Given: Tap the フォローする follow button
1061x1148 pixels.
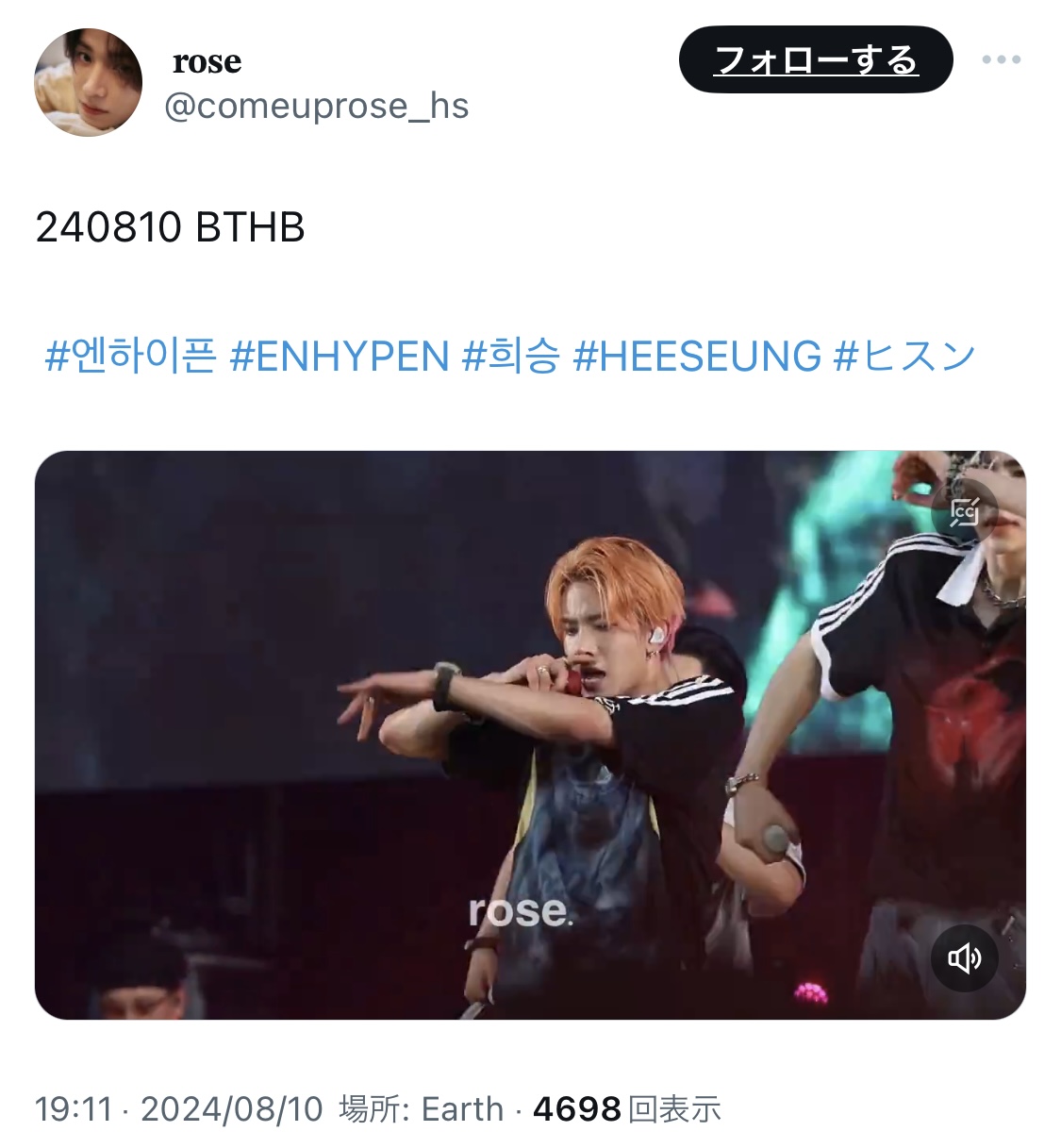Looking at the screenshot, I should coord(816,59).
